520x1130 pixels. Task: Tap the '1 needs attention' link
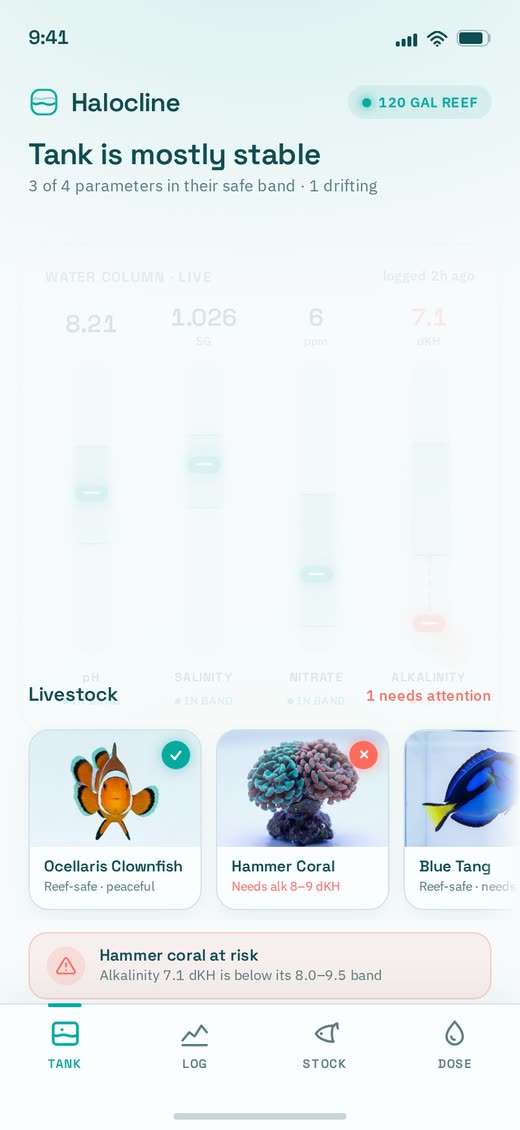[429, 695]
